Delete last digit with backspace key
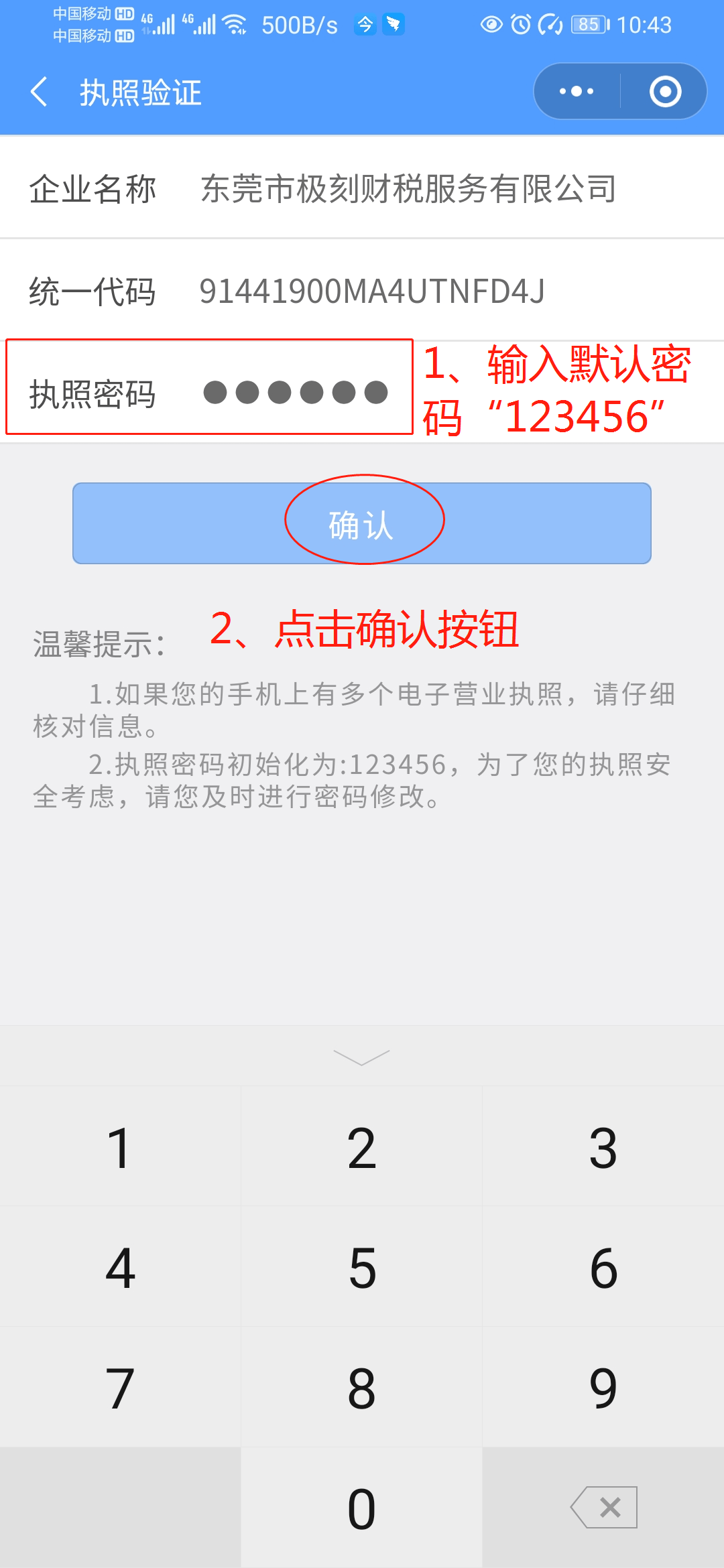The height and width of the screenshot is (1568, 724). click(603, 1508)
